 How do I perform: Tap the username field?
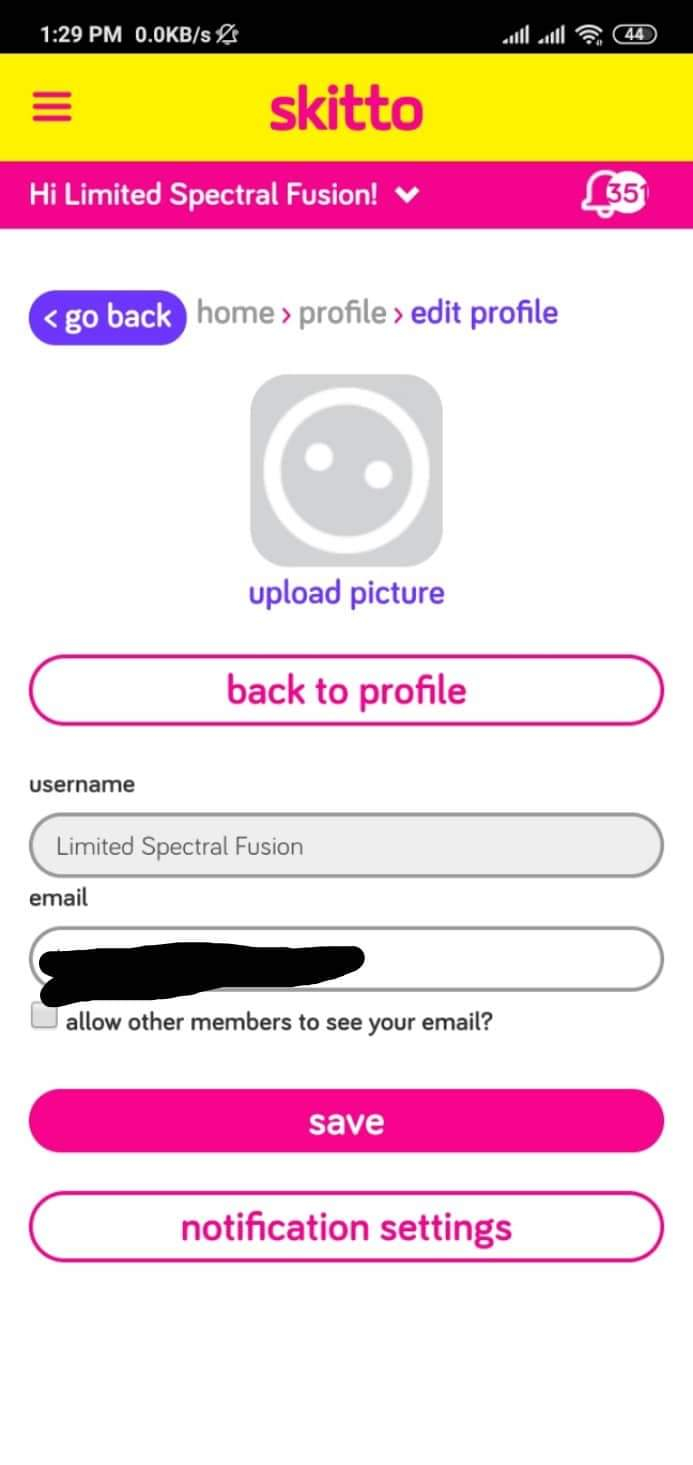[346, 846]
